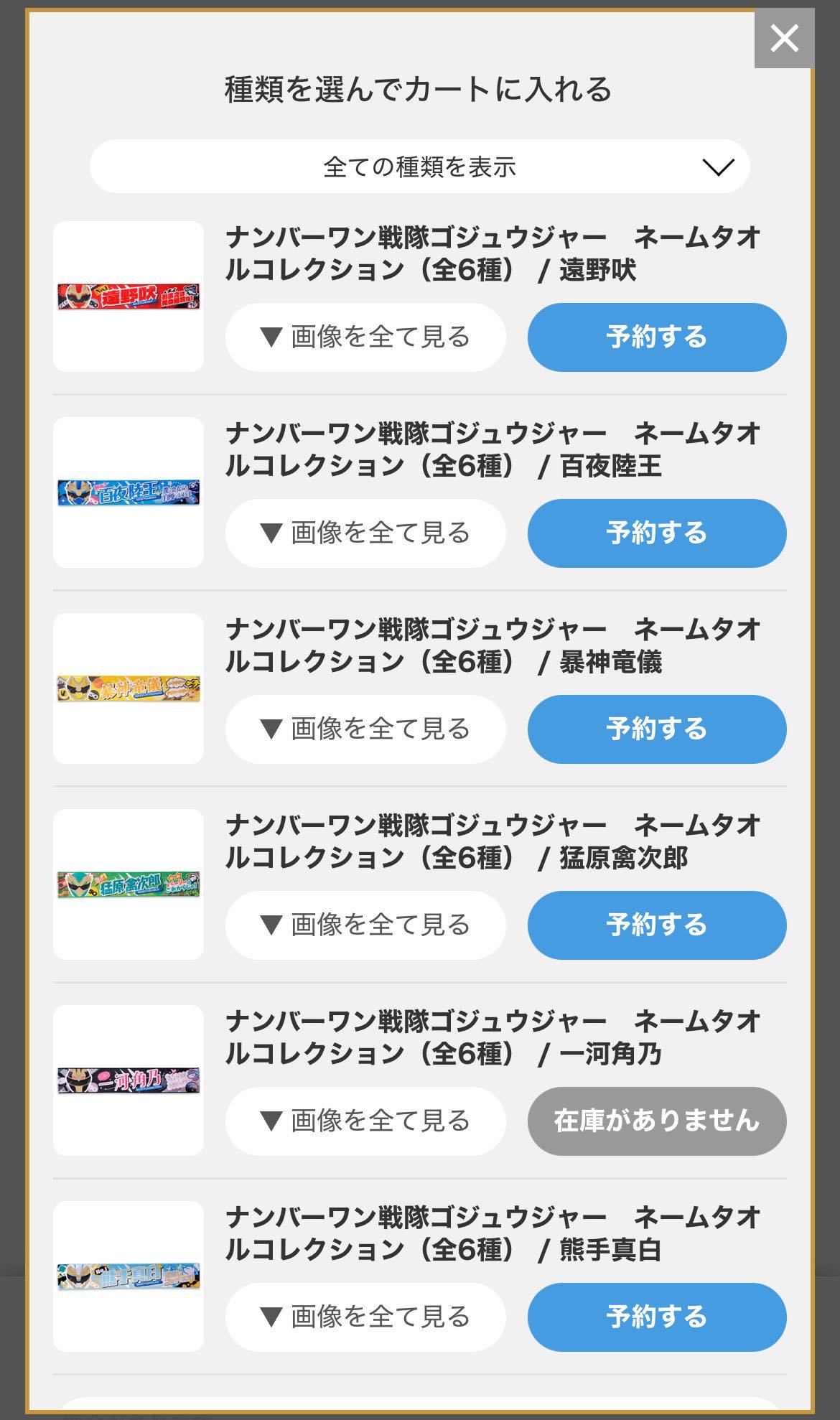840x1420 pixels.
Task: Expand 画像を全て見る for 遠野吠
Action: pyautogui.click(x=365, y=337)
